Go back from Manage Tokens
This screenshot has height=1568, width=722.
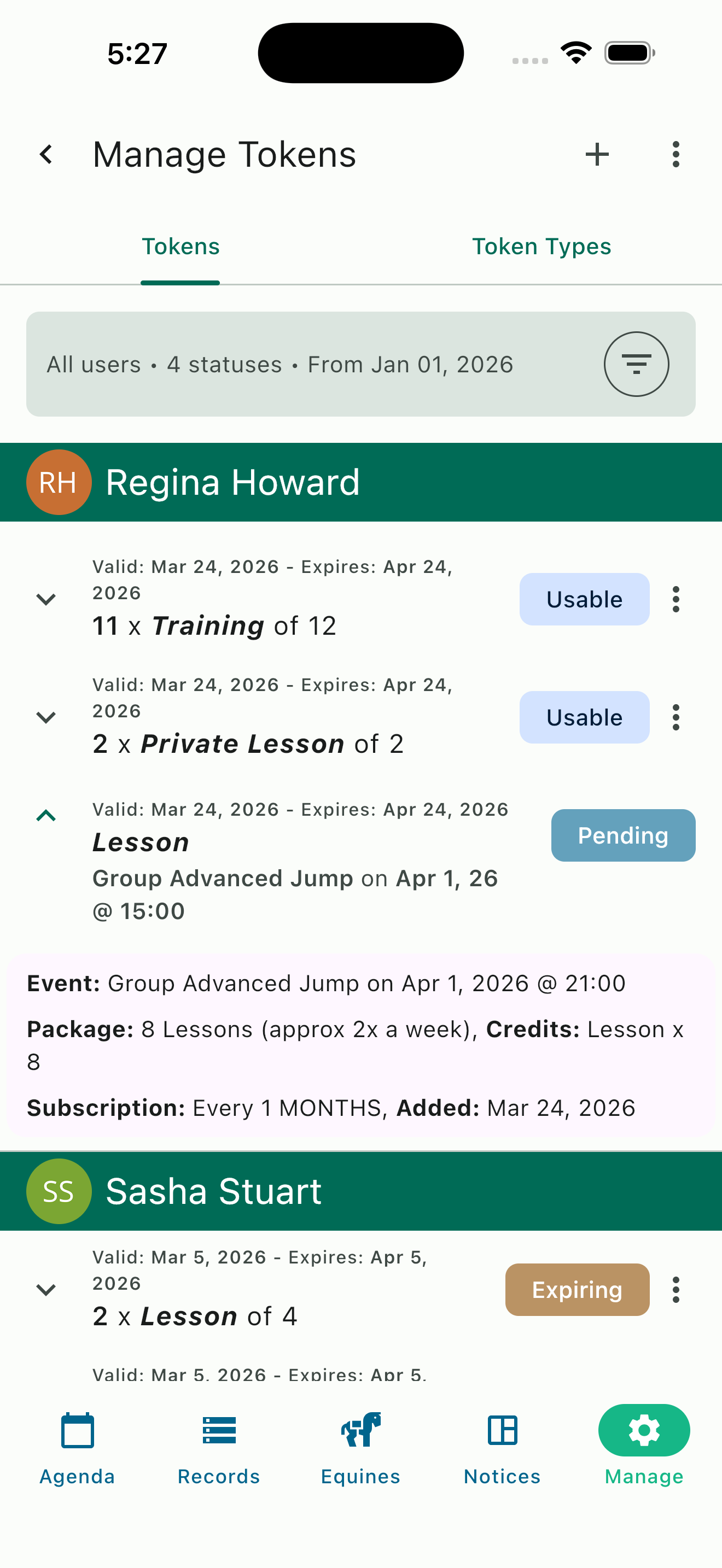46,155
